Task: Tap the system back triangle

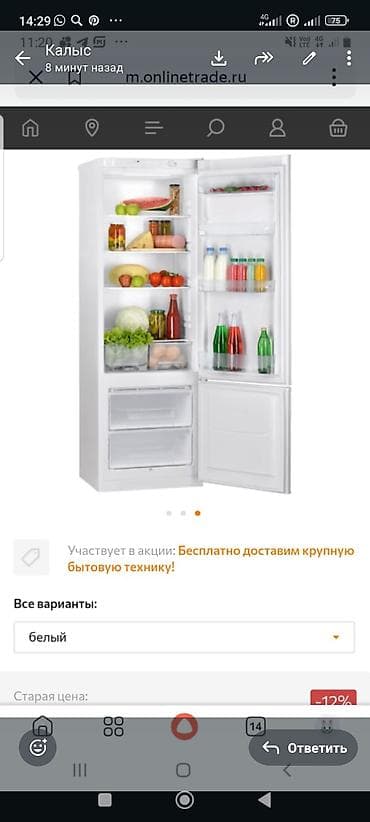Action: tap(265, 800)
